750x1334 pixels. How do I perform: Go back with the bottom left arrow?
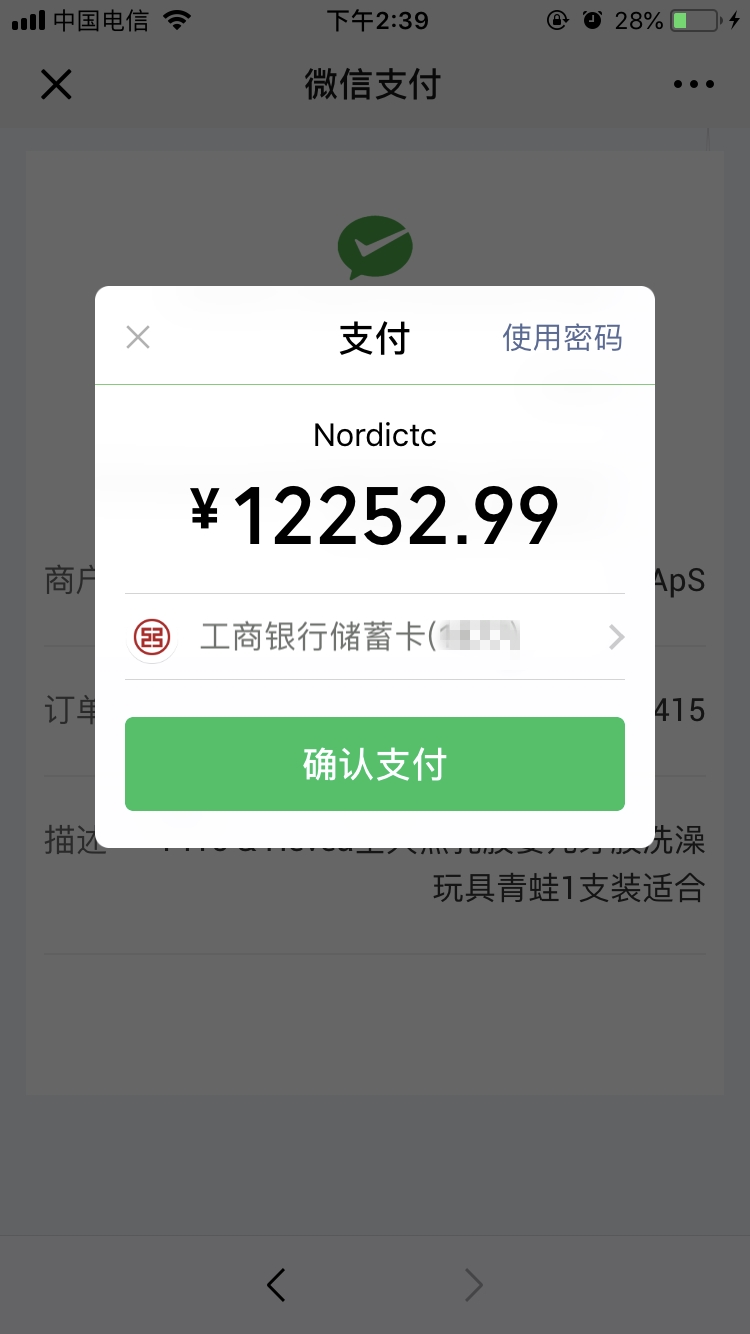[x=277, y=1285]
